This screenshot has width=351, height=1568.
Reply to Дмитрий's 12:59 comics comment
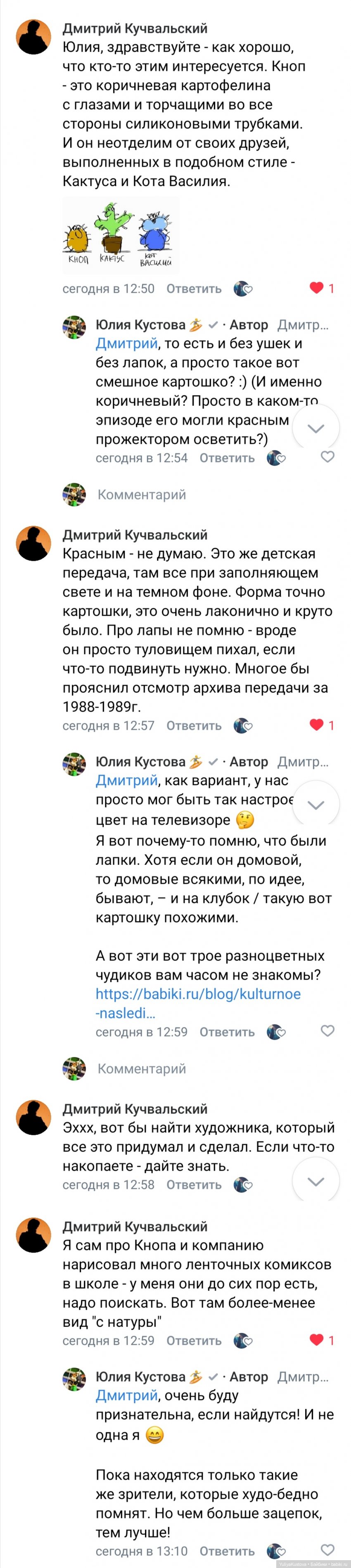193,1341
